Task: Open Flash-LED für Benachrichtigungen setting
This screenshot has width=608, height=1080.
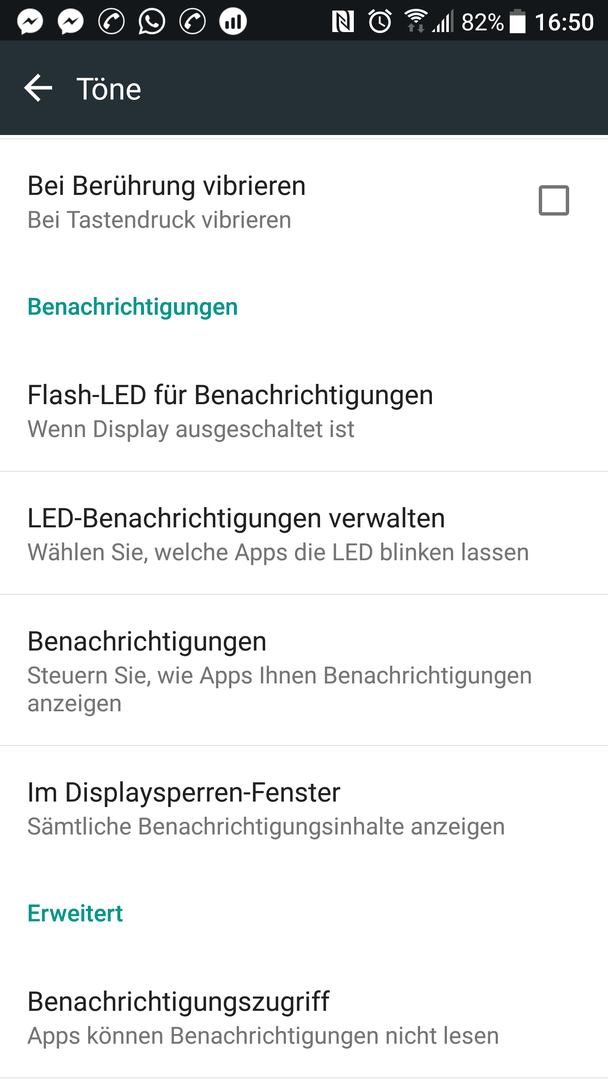Action: 304,411
